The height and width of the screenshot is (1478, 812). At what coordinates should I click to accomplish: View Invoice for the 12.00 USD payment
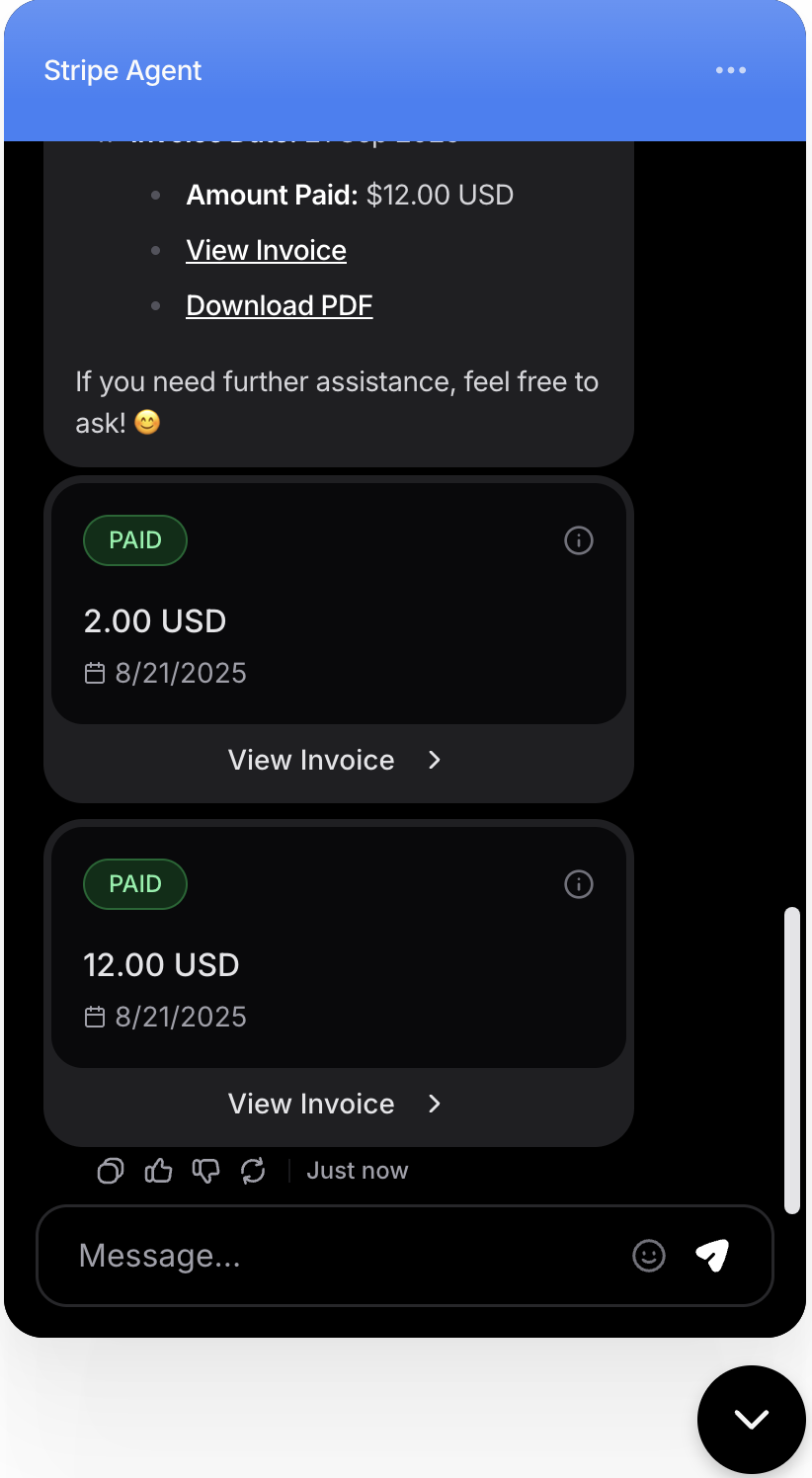[336, 1104]
